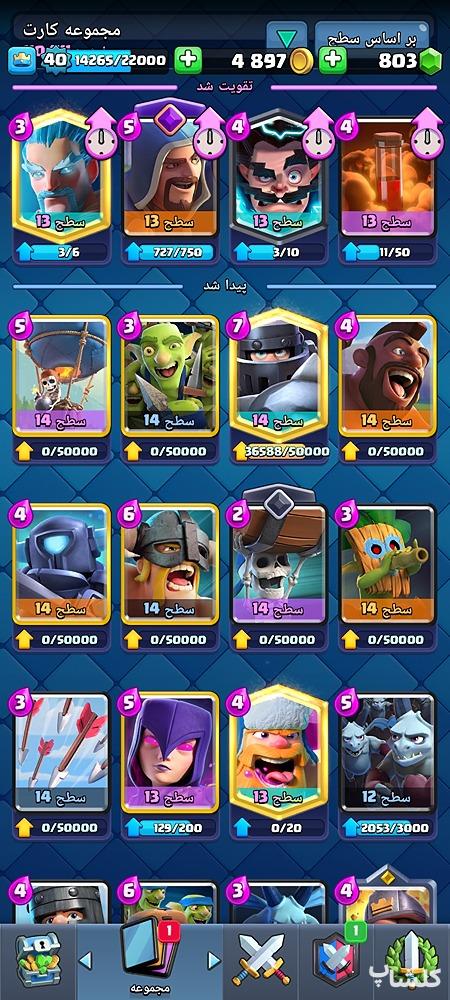This screenshot has height=1000, width=450.
Task: Add gold with the plus beside gems
Action: (333, 61)
